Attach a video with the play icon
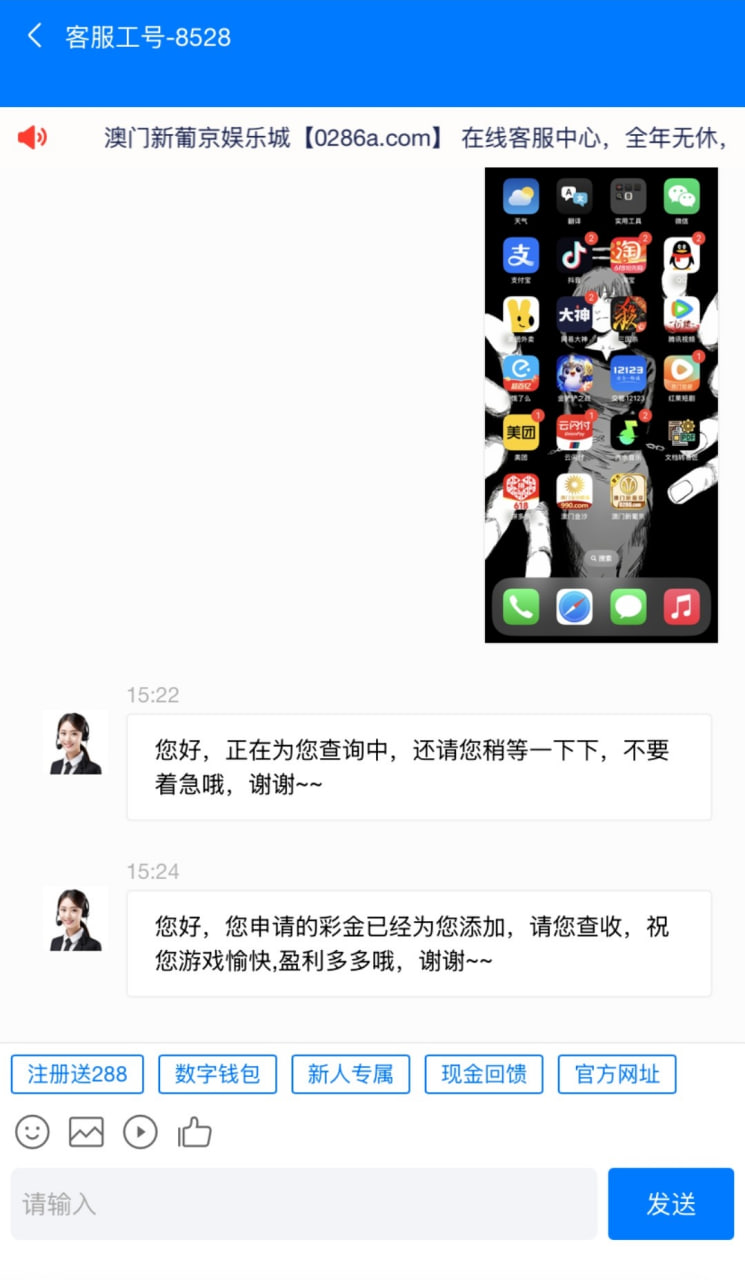 pyautogui.click(x=140, y=1132)
